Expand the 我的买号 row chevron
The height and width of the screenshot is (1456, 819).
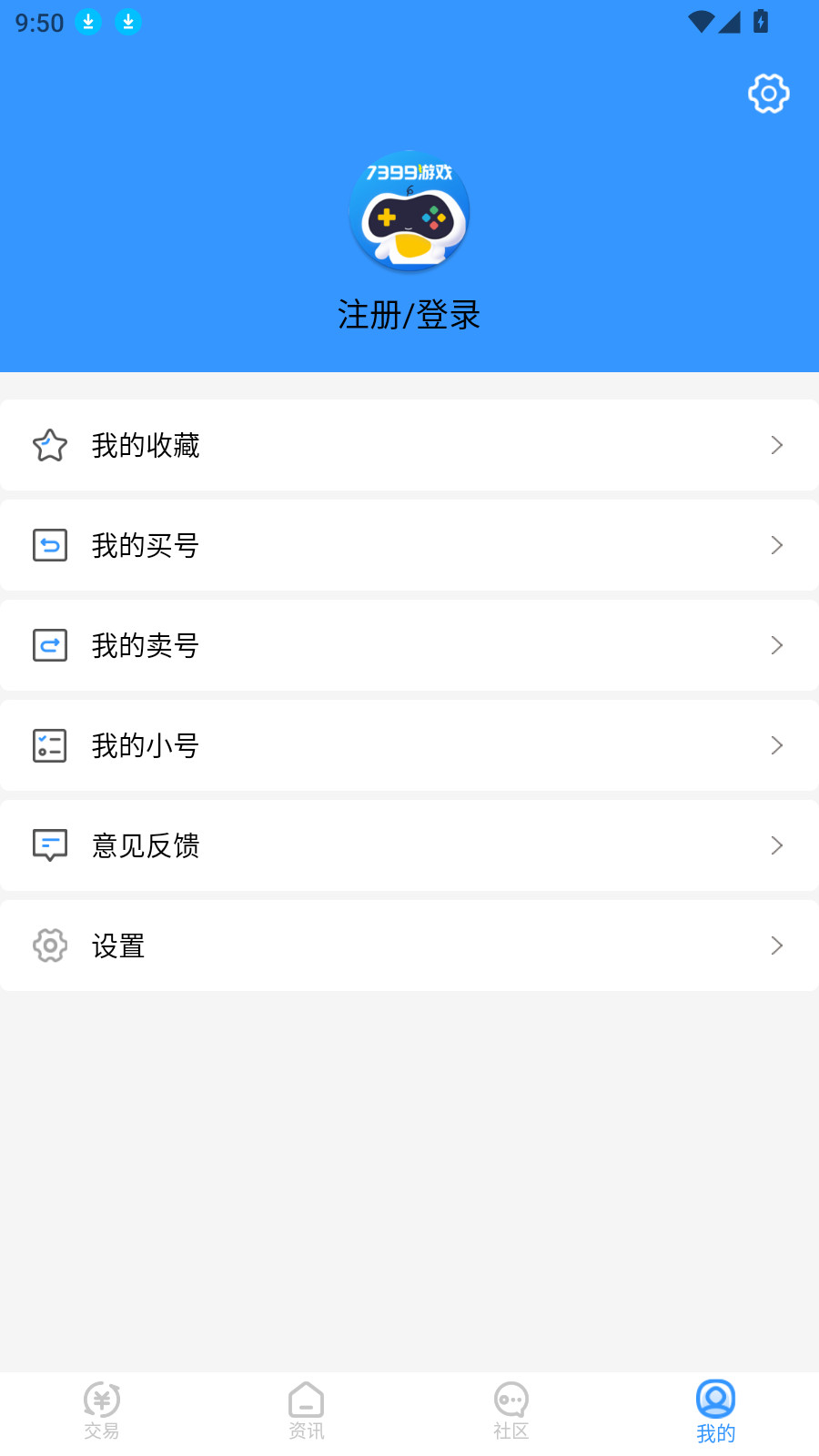click(776, 545)
